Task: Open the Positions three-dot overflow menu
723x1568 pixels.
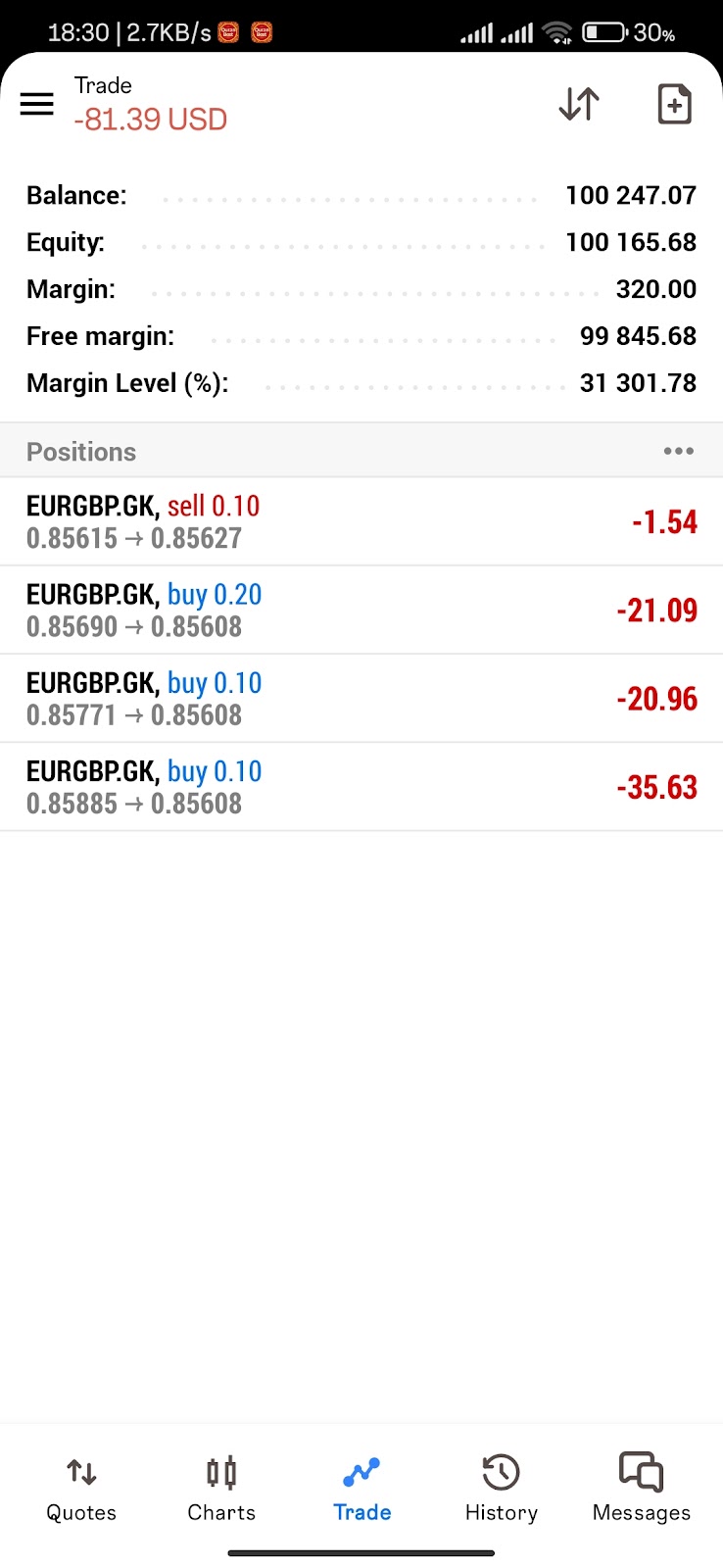Action: pos(679,451)
